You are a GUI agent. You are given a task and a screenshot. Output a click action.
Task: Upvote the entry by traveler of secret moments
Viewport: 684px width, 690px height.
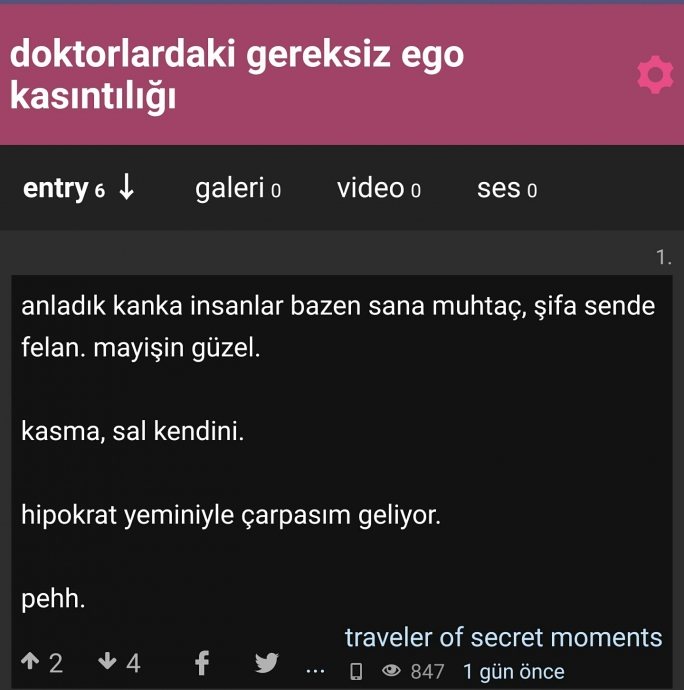31,662
